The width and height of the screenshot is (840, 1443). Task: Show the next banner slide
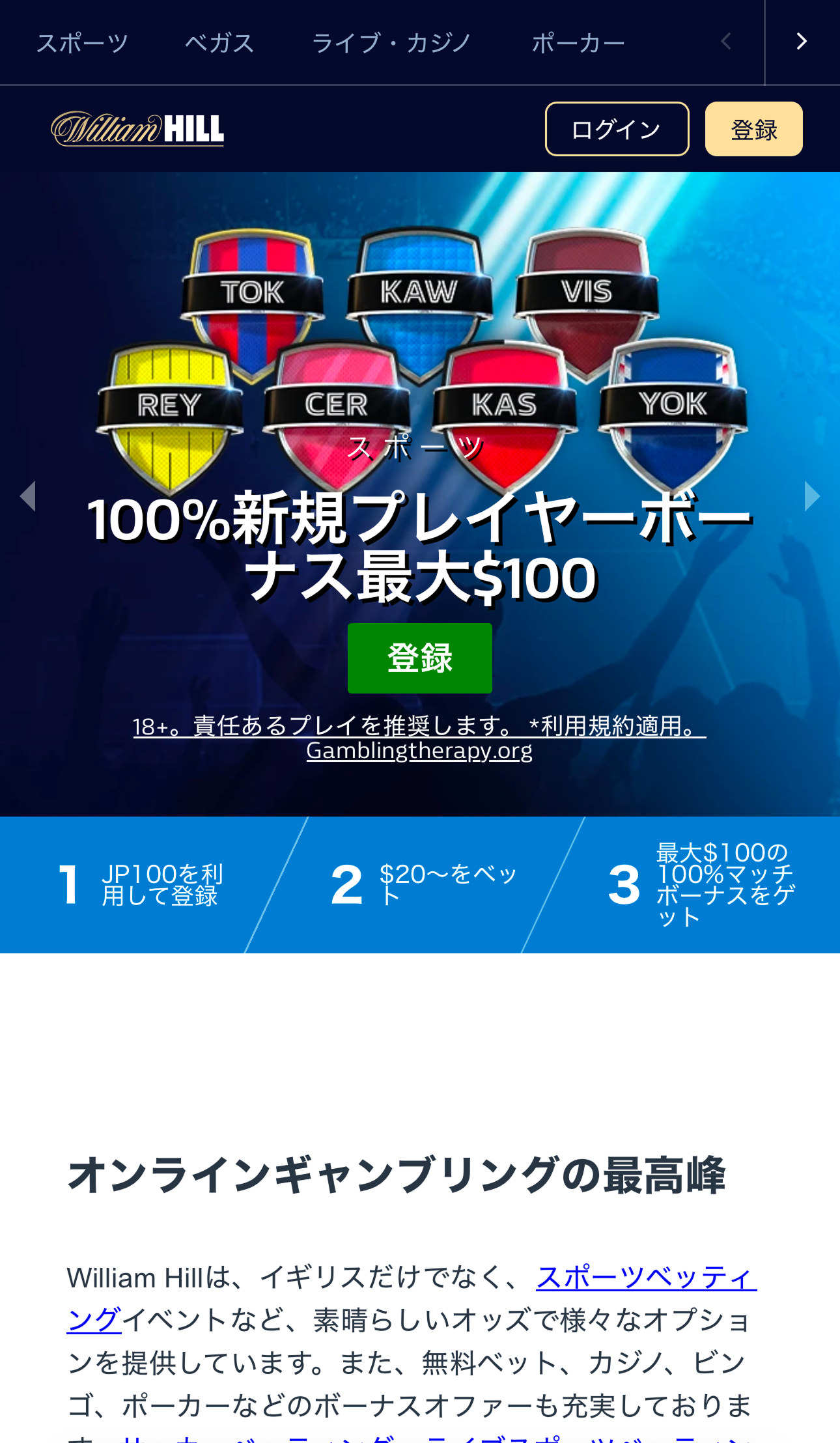click(x=811, y=496)
